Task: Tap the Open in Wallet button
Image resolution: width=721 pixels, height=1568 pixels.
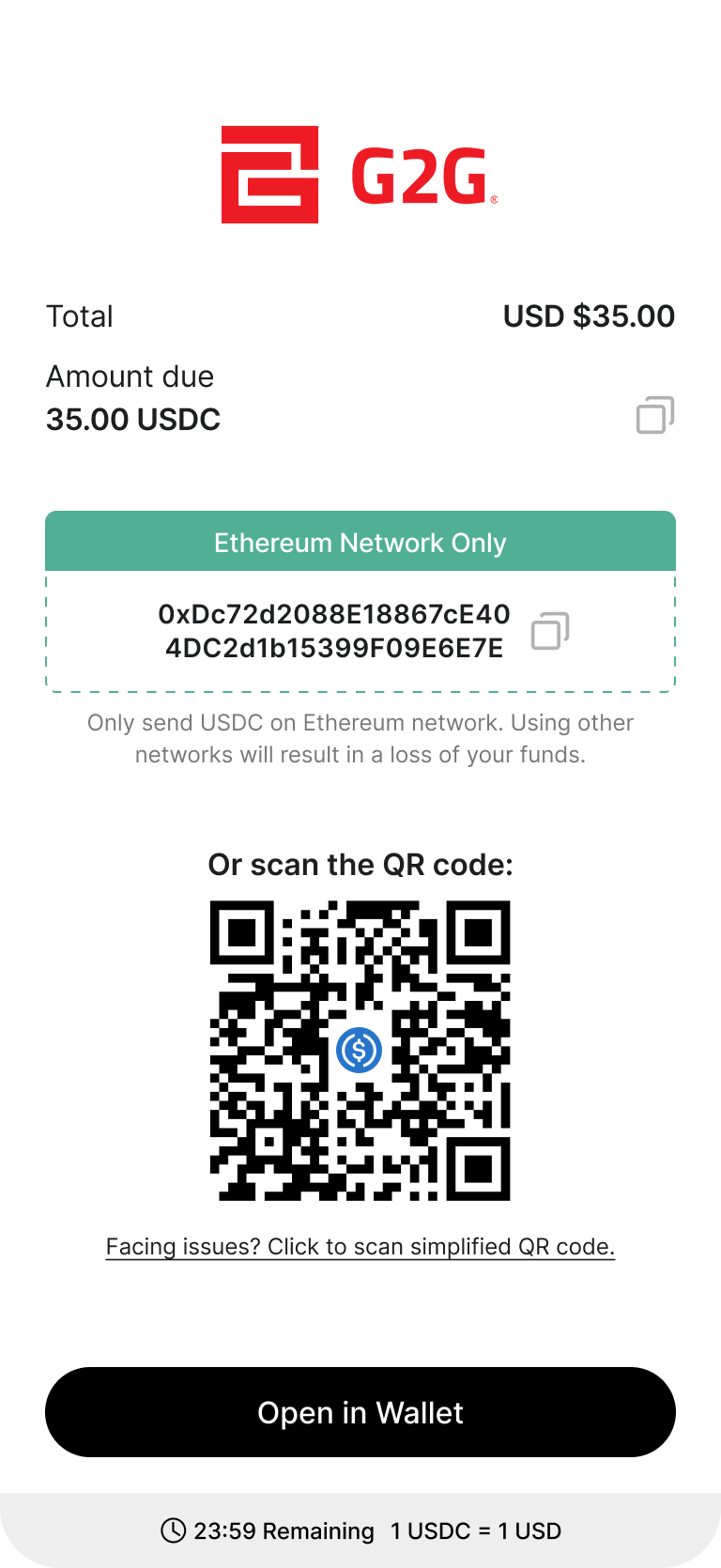Action: [360, 1412]
